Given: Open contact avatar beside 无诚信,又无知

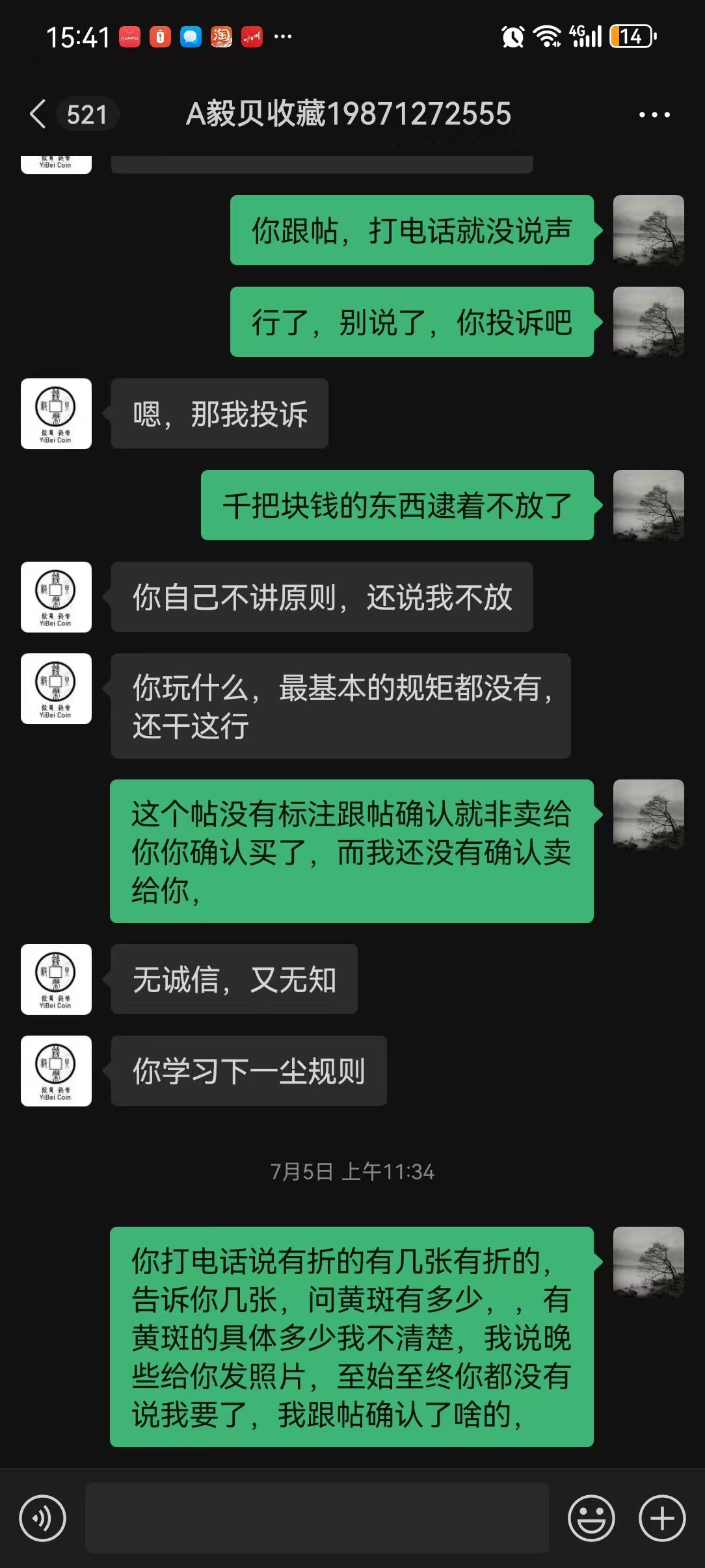Looking at the screenshot, I should pyautogui.click(x=56, y=979).
